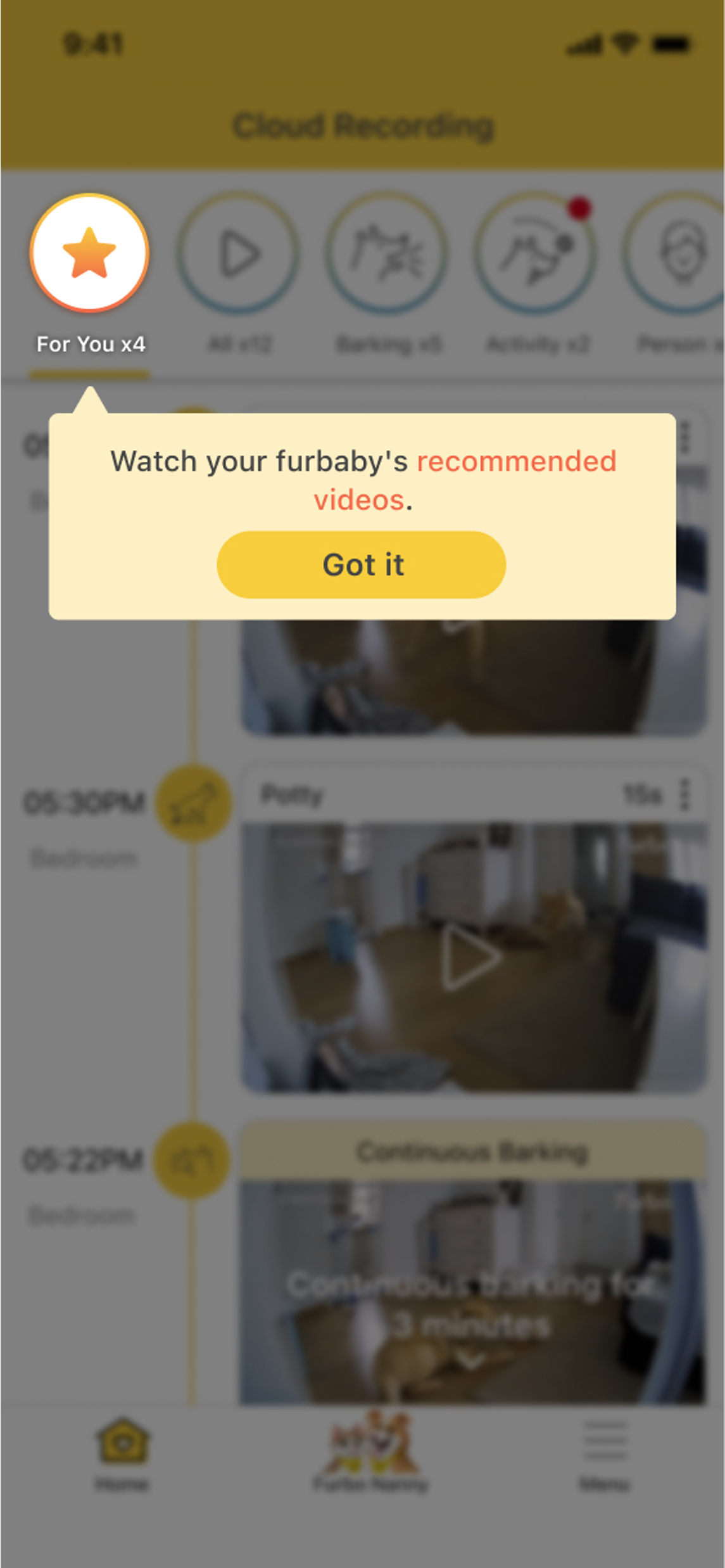This screenshot has height=1568, width=725.
Task: Open the overflow menu on the Potty clip
Action: pos(684,794)
